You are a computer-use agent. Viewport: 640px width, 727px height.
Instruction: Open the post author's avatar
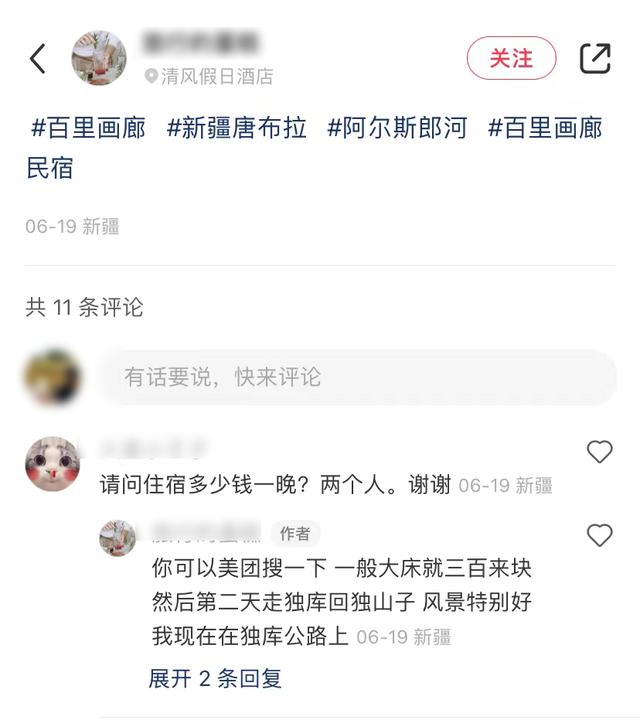pos(98,58)
